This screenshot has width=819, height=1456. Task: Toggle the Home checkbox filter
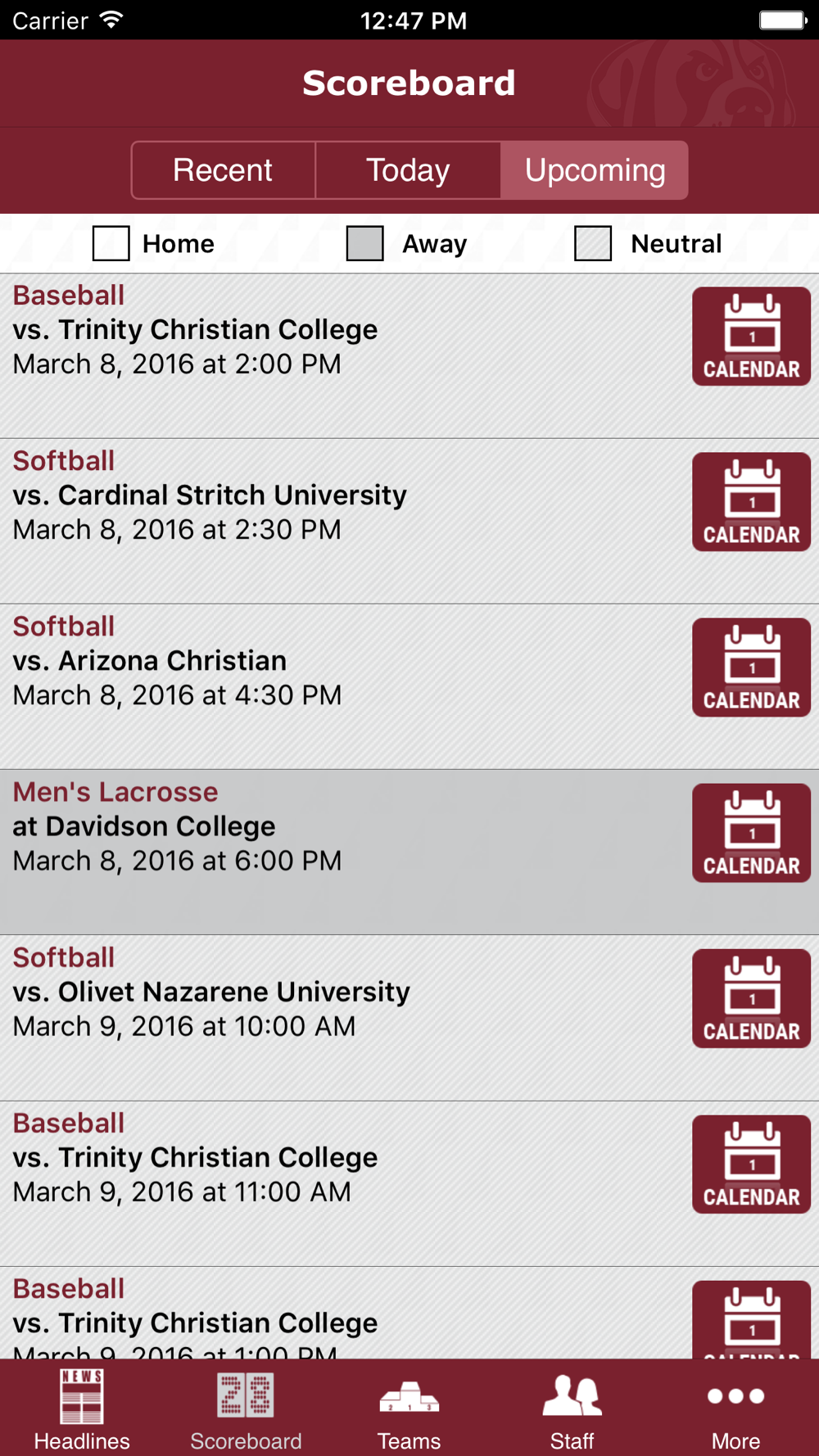(111, 243)
